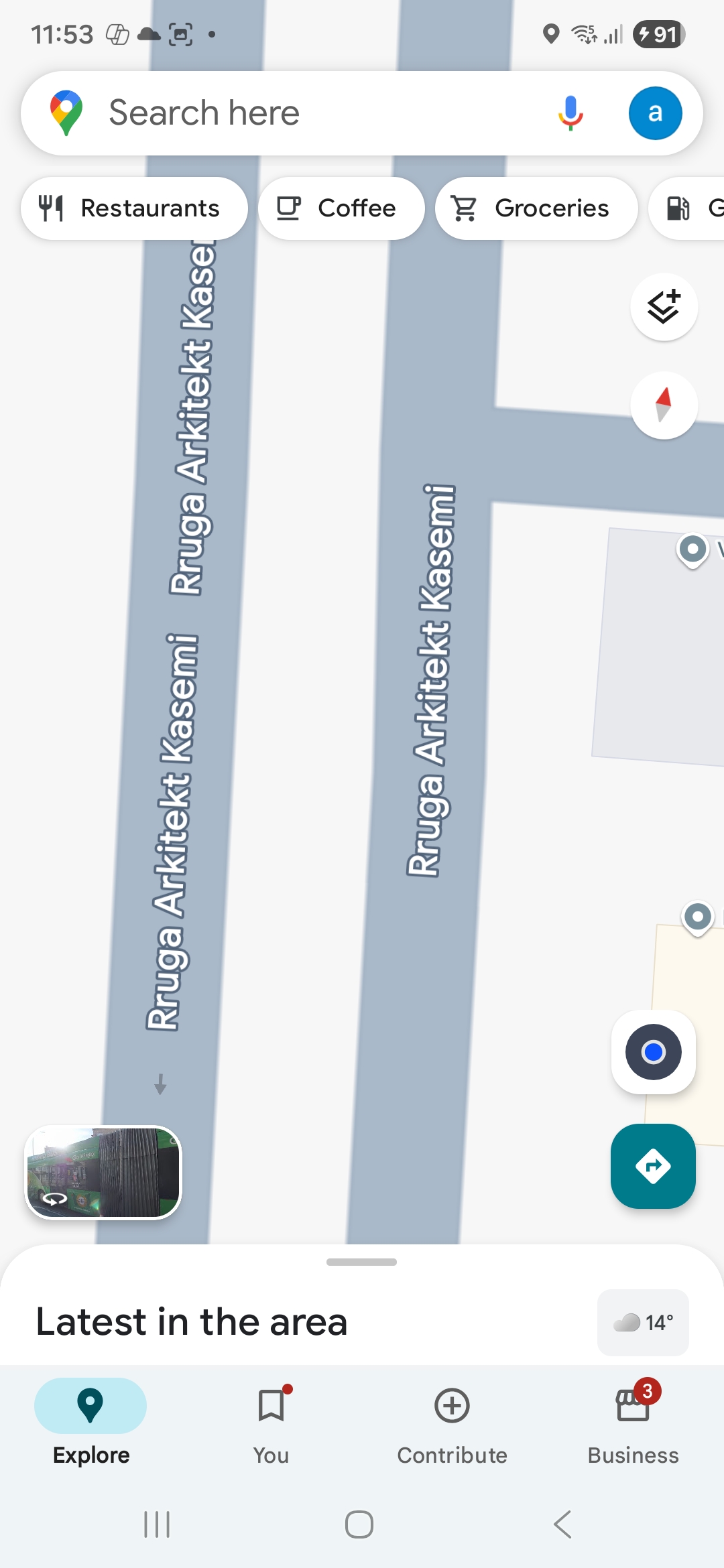Image resolution: width=724 pixels, height=1568 pixels.
Task: Open the account profile avatar
Action: (x=655, y=113)
